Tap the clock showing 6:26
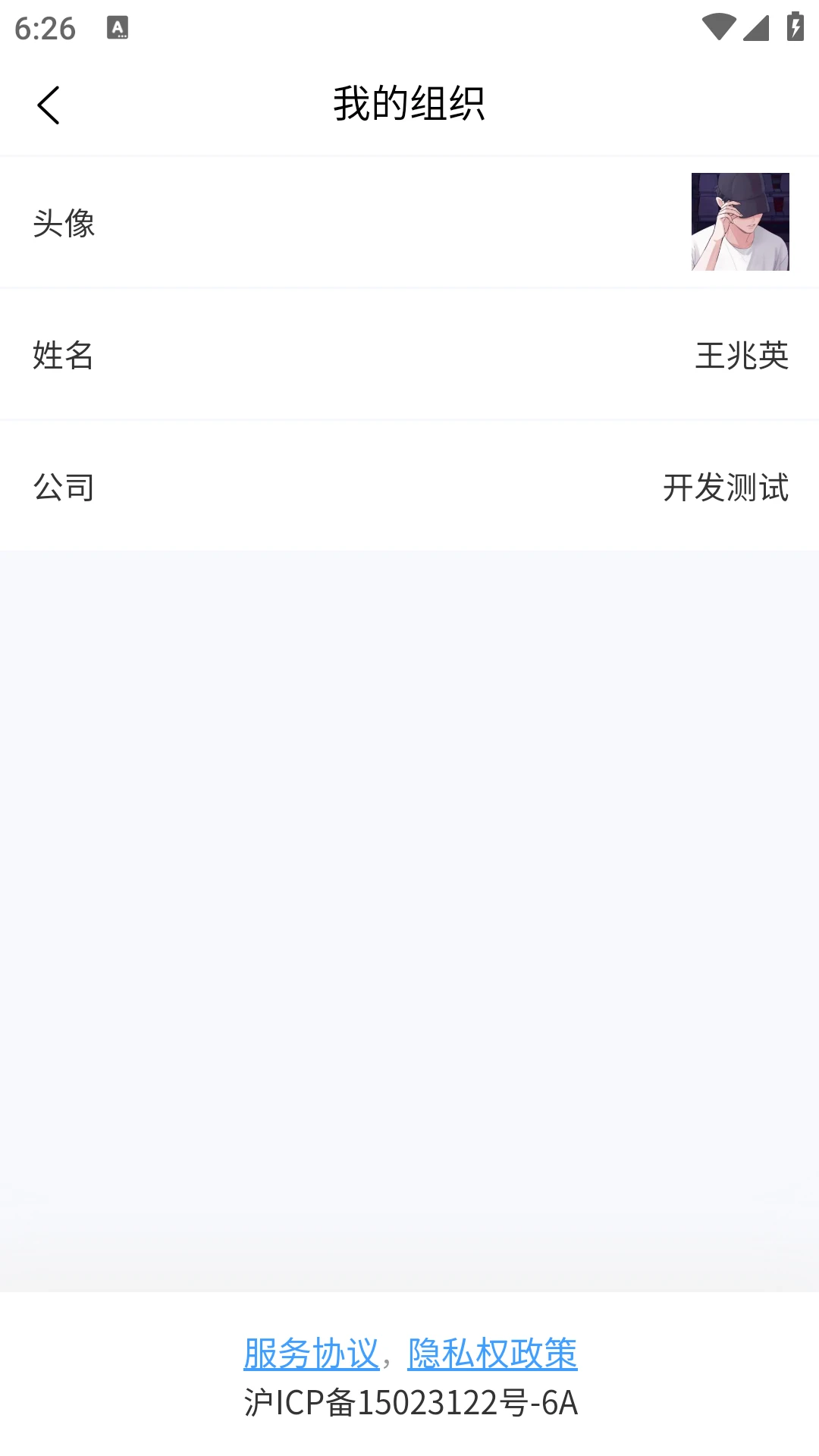Image resolution: width=819 pixels, height=1456 pixels. coord(47,27)
